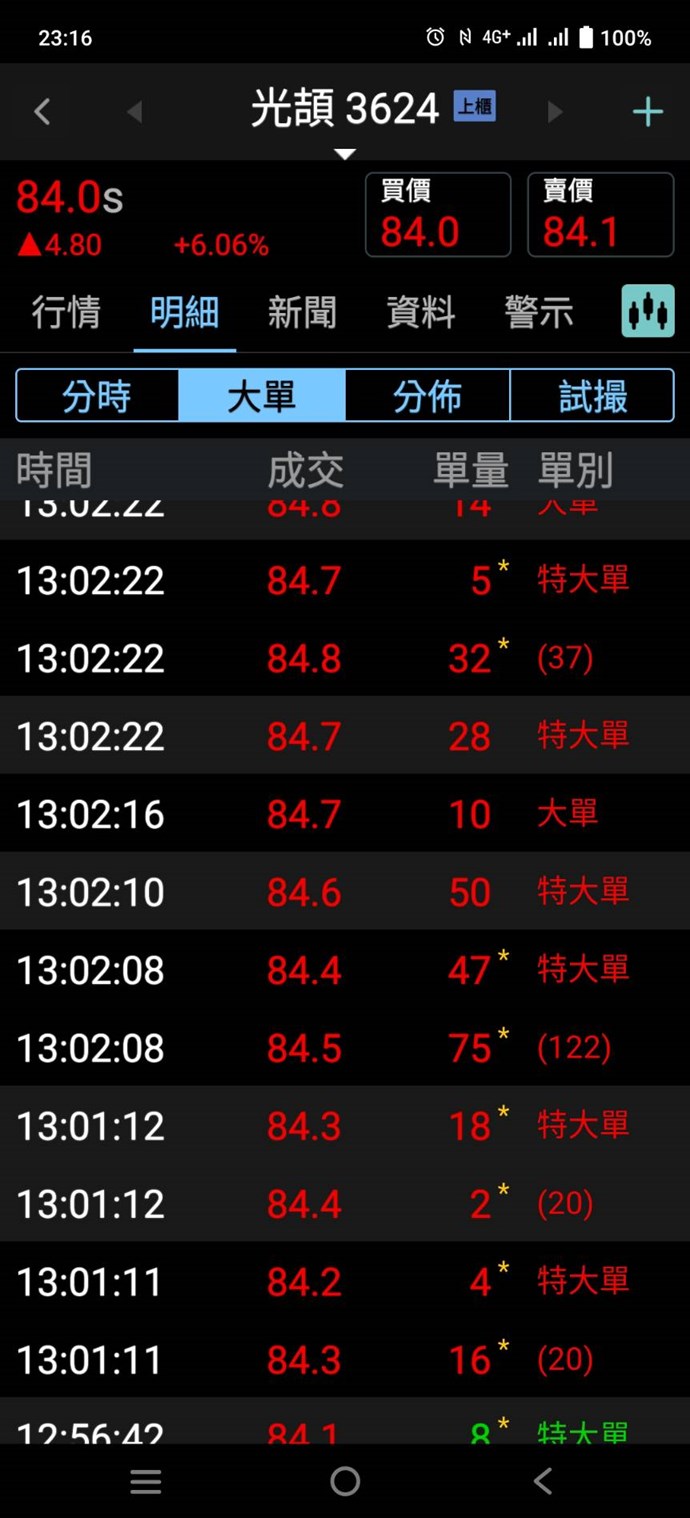The width and height of the screenshot is (690, 1518).
Task: Switch to the 行情 tab
Action: click(66, 313)
